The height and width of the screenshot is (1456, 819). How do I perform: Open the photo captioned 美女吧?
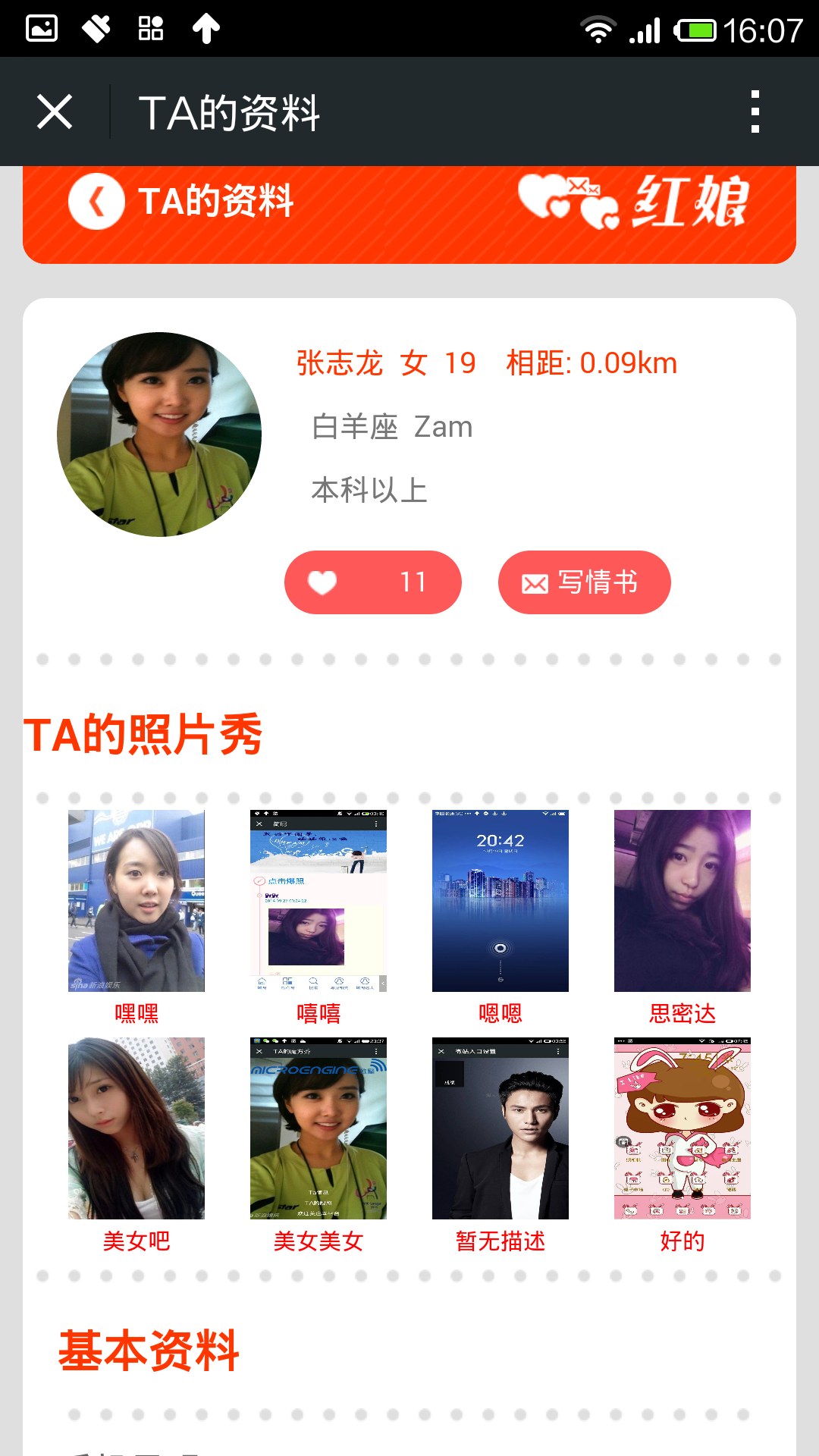click(136, 1128)
